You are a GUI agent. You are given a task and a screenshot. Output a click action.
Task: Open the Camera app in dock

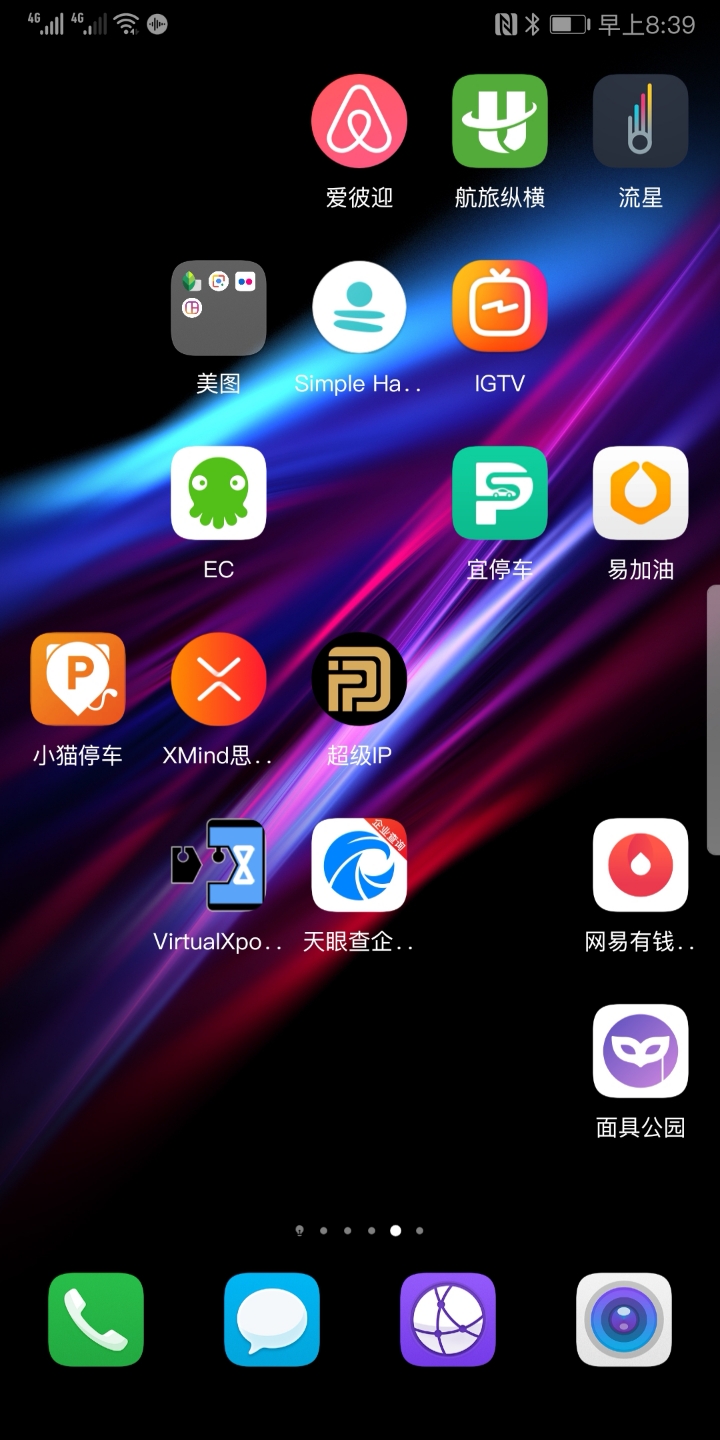coord(624,1319)
